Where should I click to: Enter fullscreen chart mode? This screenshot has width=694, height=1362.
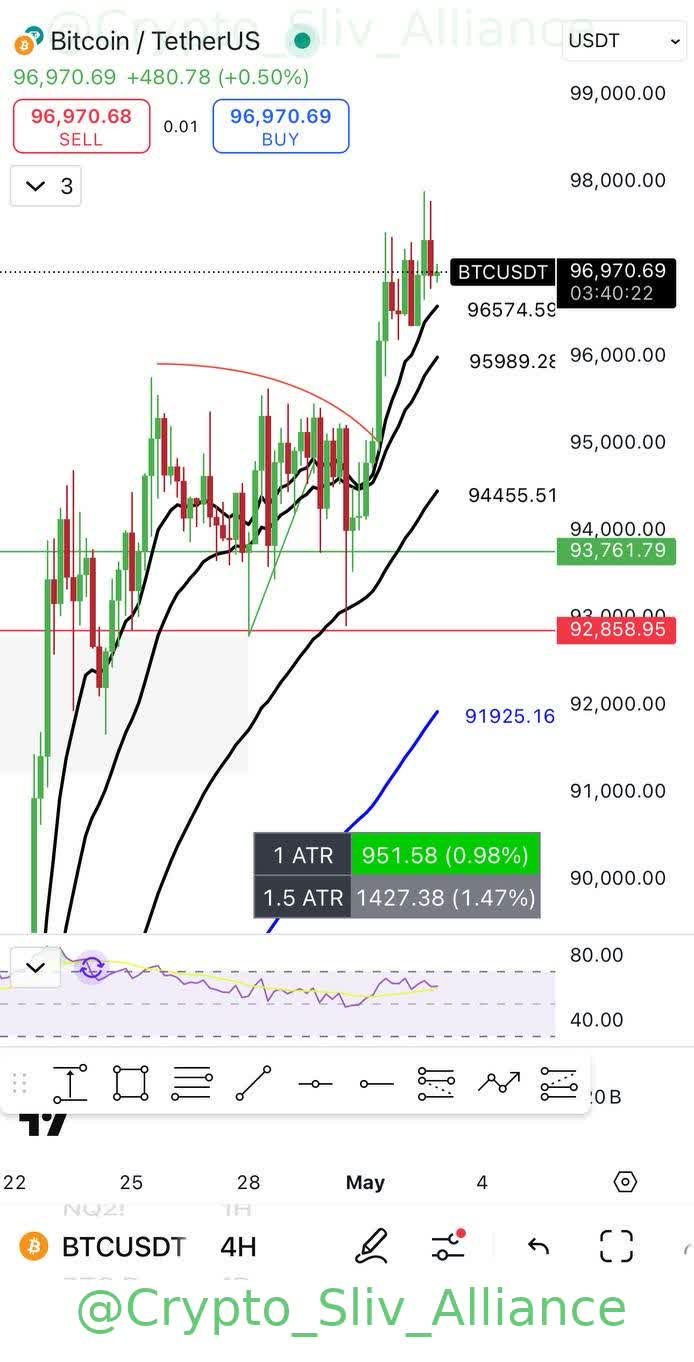coord(617,1246)
